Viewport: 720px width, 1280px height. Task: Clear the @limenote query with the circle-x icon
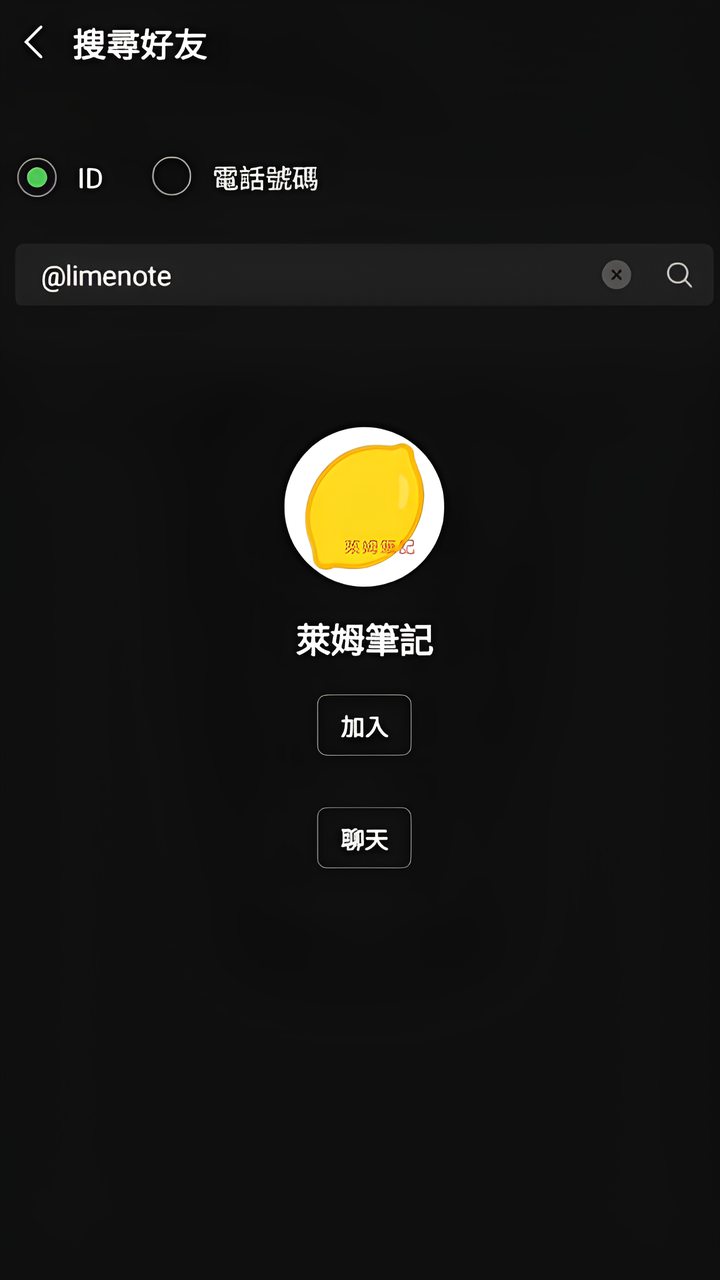click(x=617, y=275)
